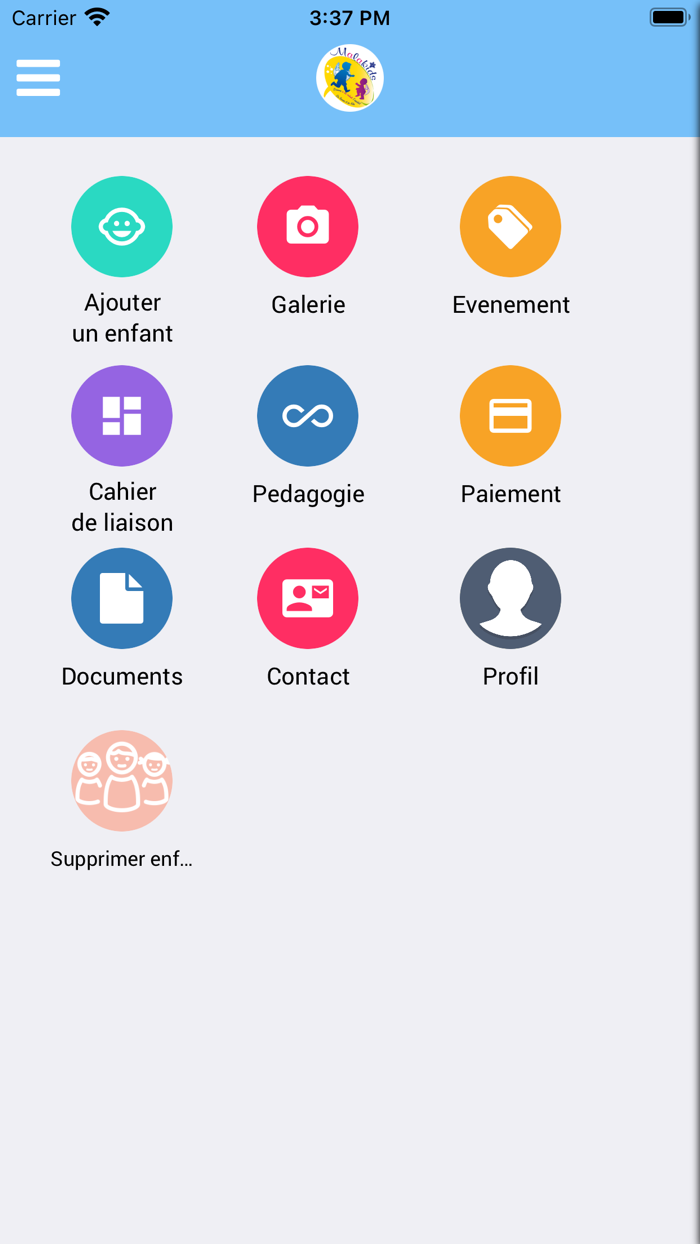This screenshot has width=700, height=1244.
Task: Open the hamburger drawer menu
Action: click(38, 78)
